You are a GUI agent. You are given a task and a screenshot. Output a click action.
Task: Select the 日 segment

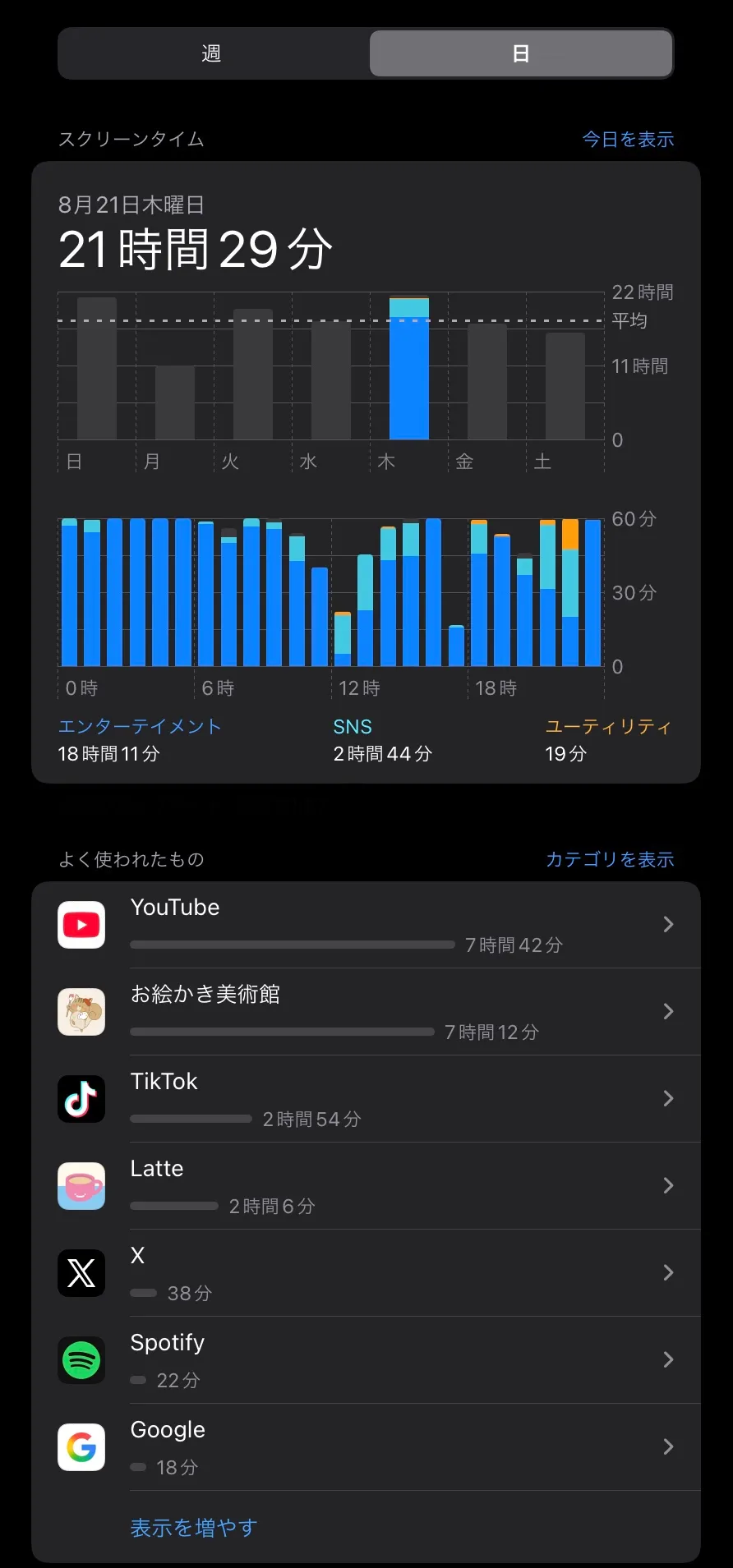[521, 53]
